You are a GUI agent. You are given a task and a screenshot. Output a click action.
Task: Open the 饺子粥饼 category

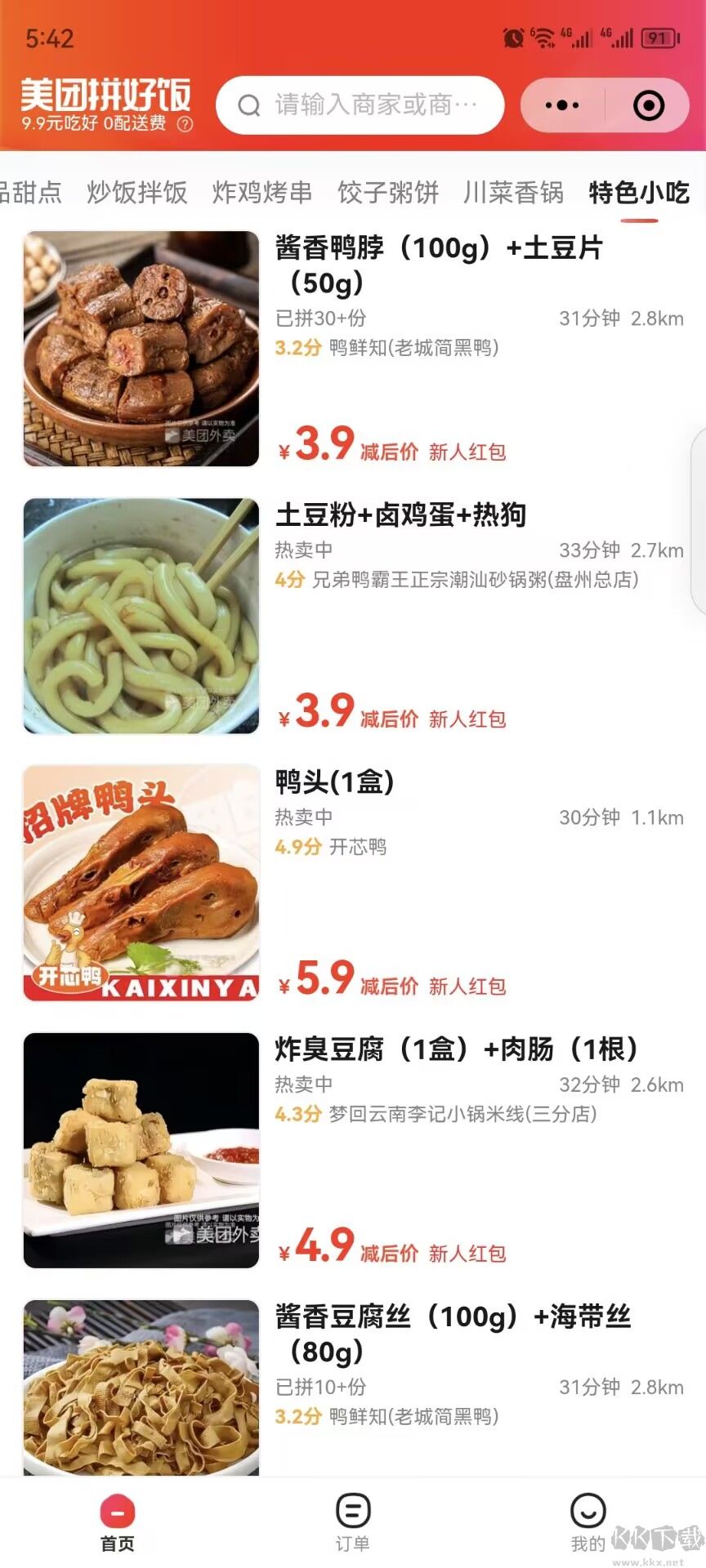coord(387,193)
